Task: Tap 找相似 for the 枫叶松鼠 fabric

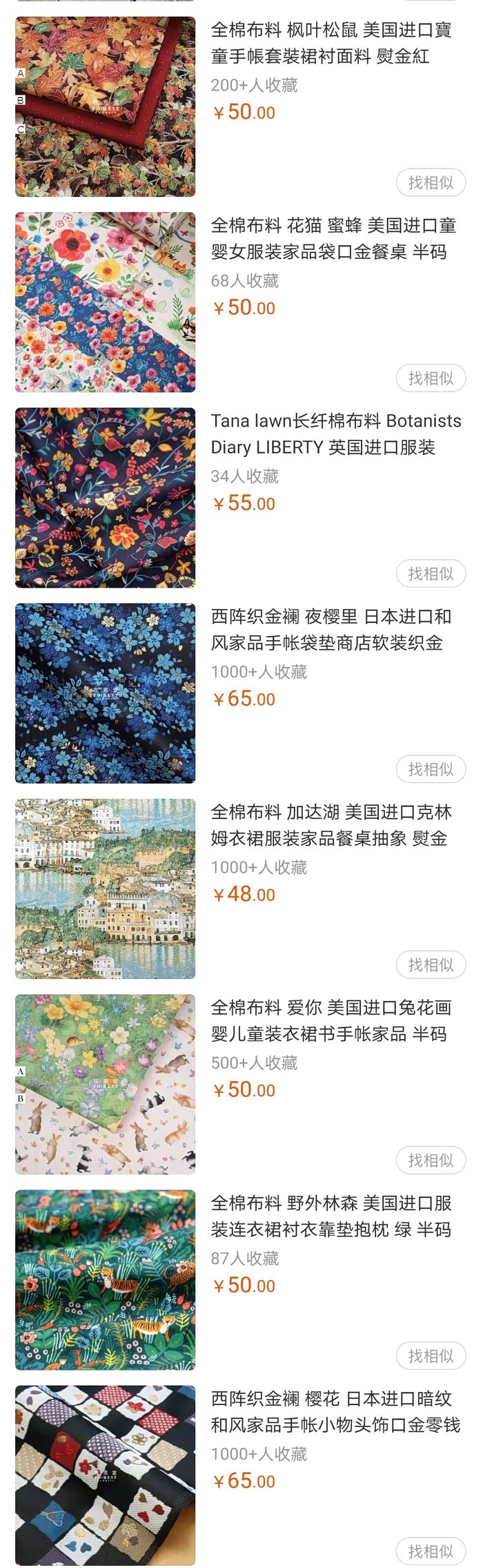Action: [431, 182]
